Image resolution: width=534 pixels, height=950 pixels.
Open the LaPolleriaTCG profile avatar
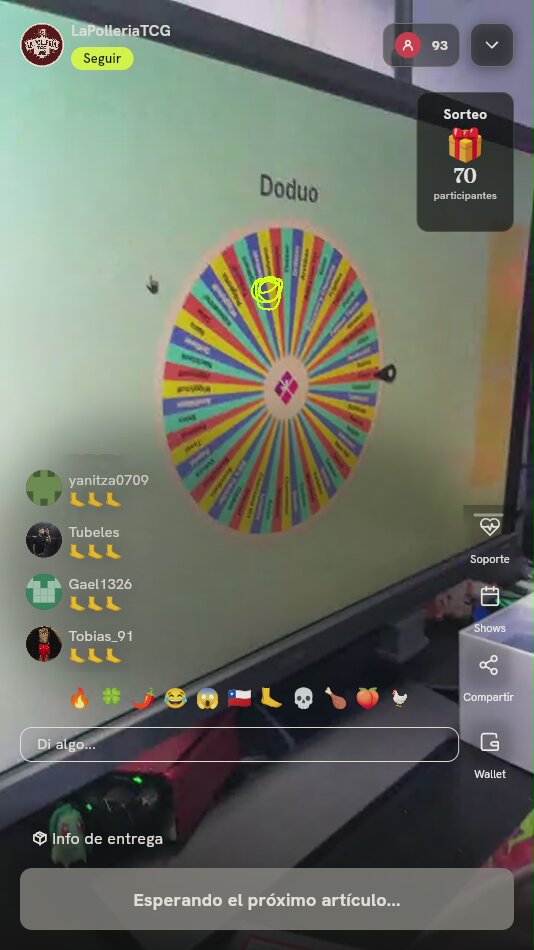point(42,45)
